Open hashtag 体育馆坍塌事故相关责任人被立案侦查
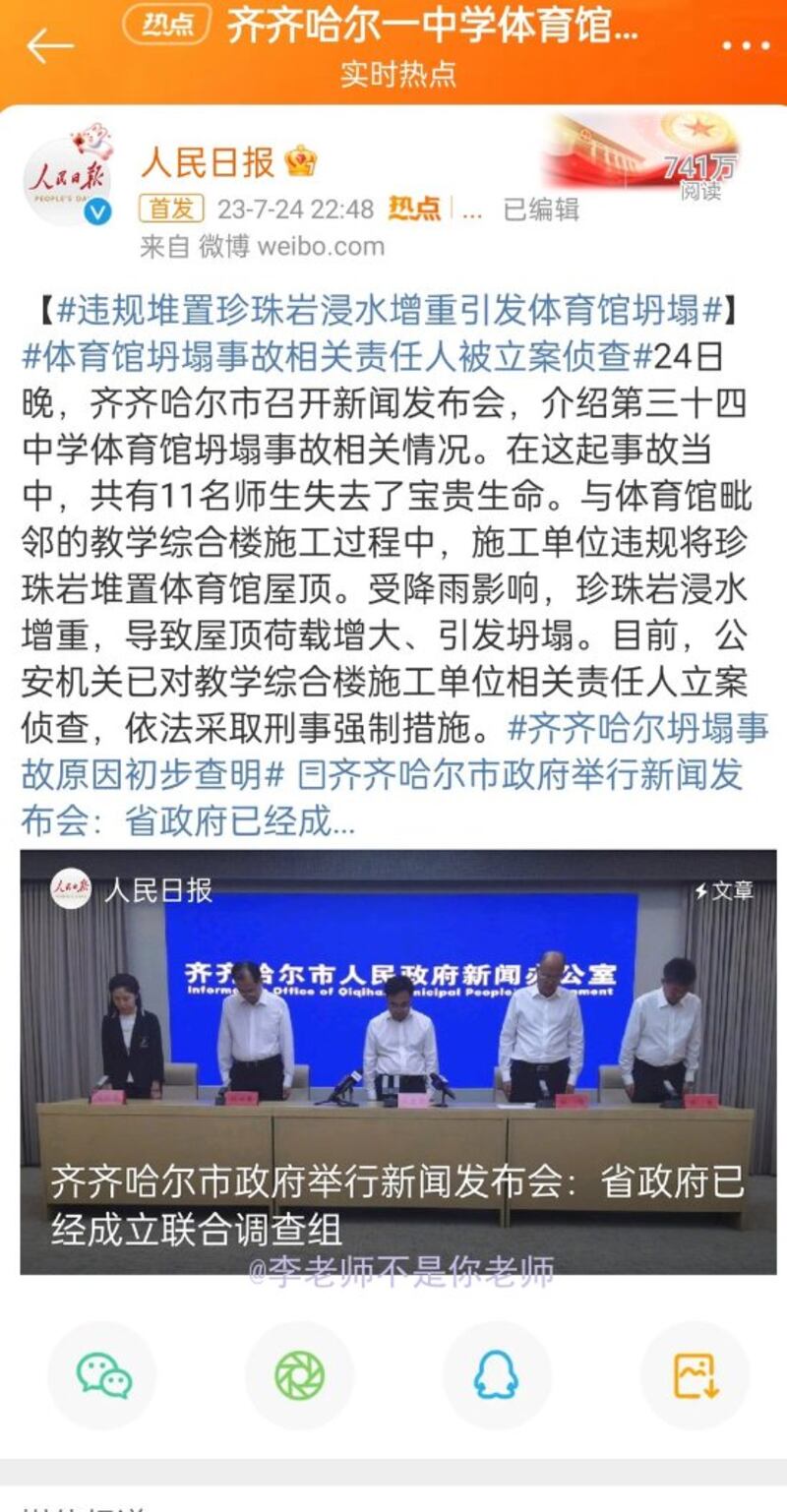Viewport: 787px width, 1512px height. (x=336, y=356)
